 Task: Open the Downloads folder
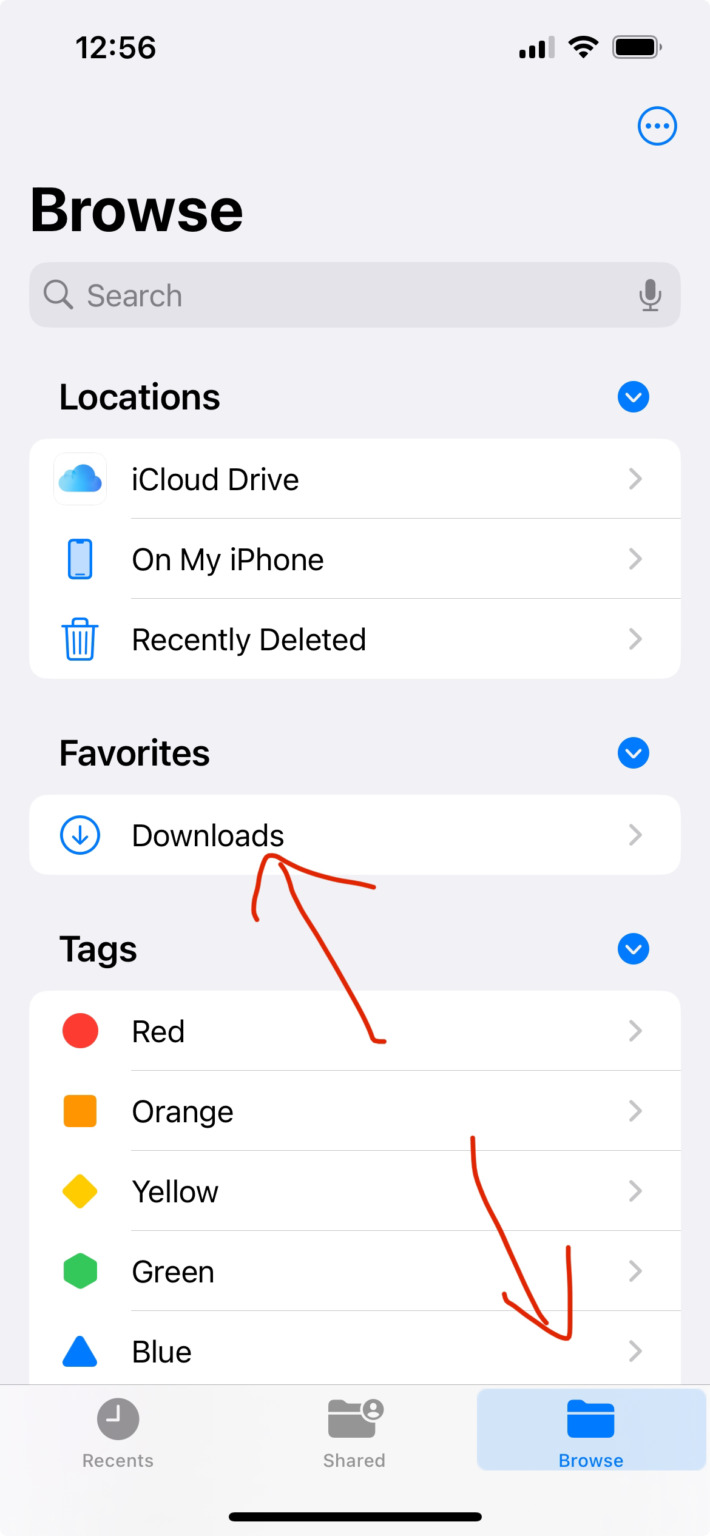tap(355, 835)
